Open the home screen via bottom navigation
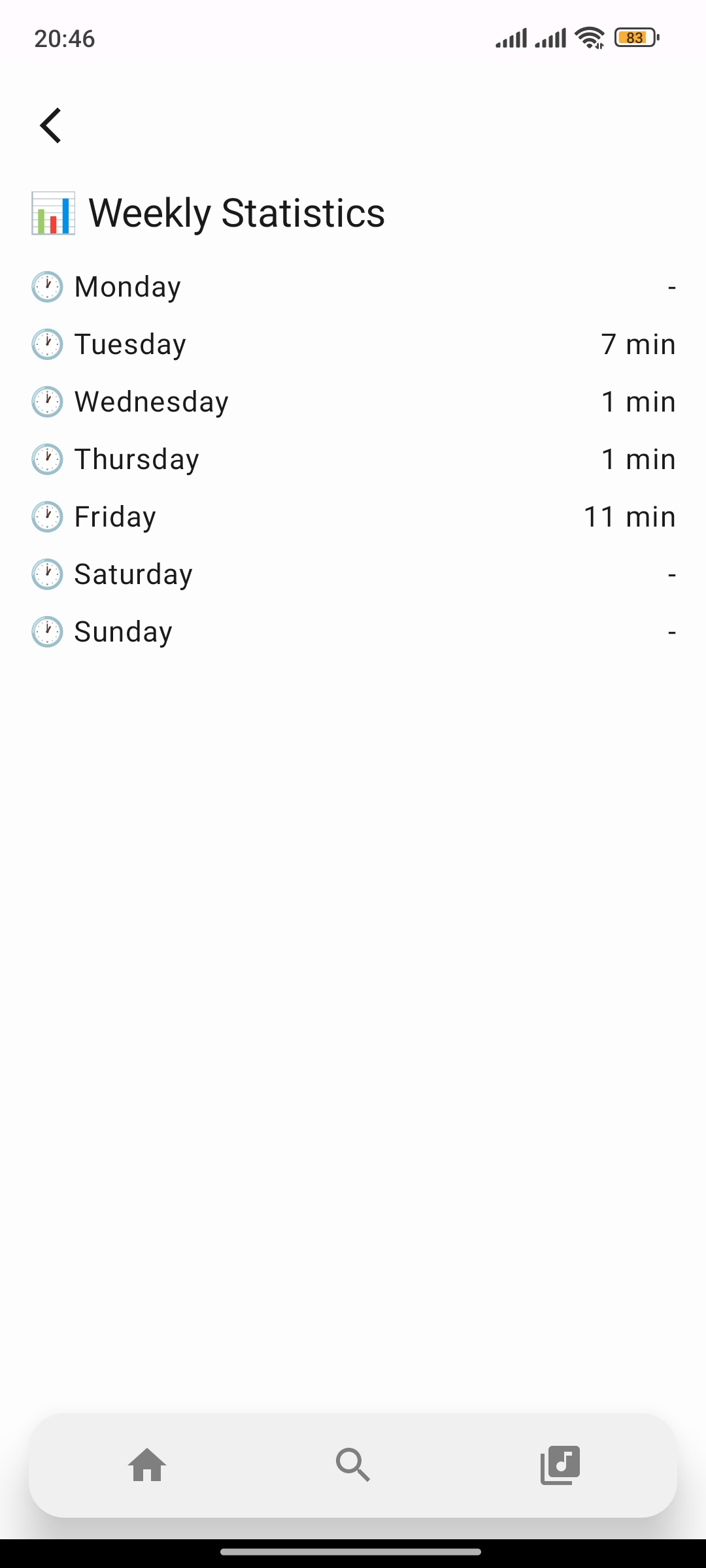This screenshot has width=706, height=1568. 146,1465
